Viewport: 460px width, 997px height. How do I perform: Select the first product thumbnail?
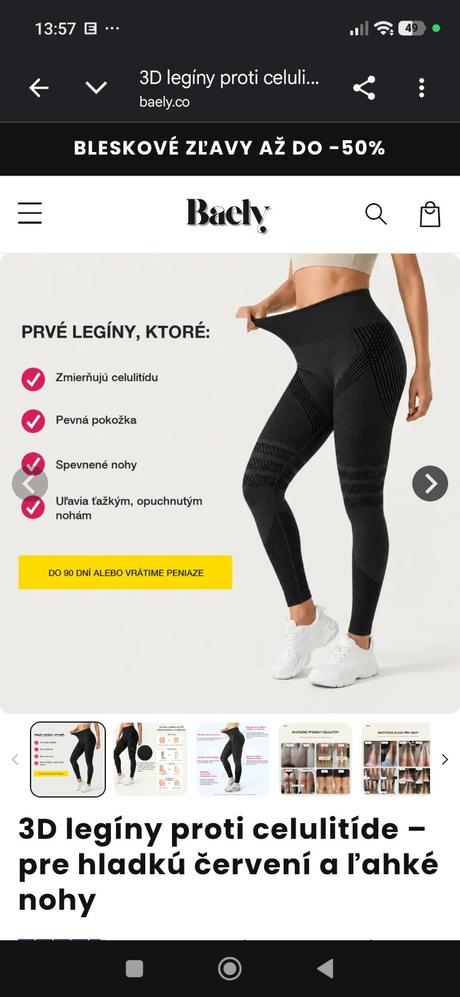[67, 759]
